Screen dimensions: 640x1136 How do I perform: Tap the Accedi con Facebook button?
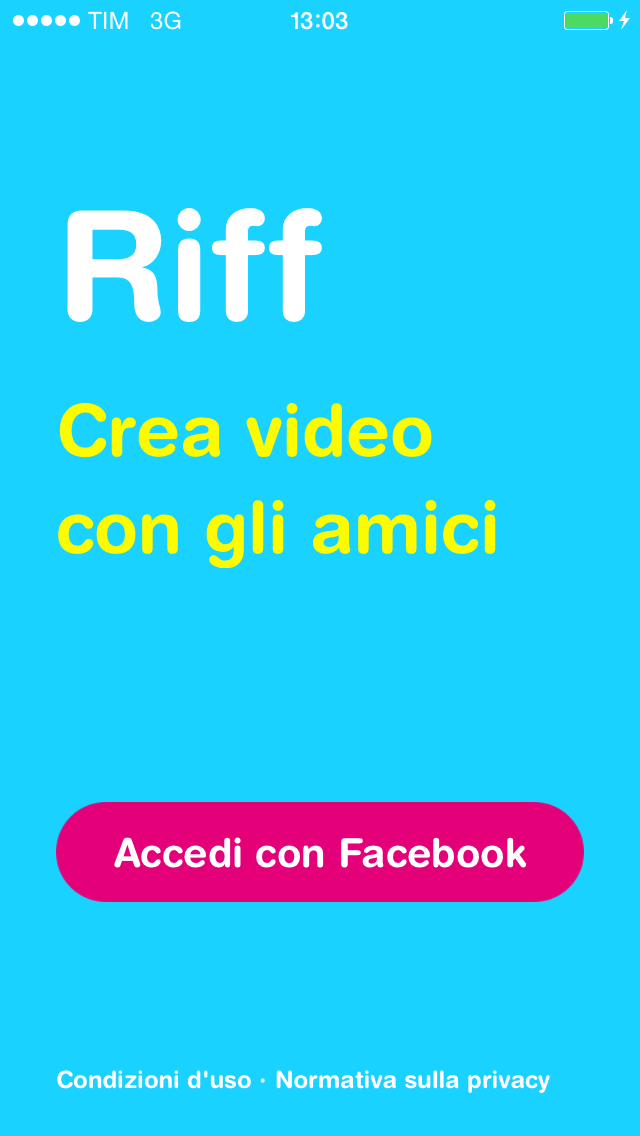click(320, 852)
